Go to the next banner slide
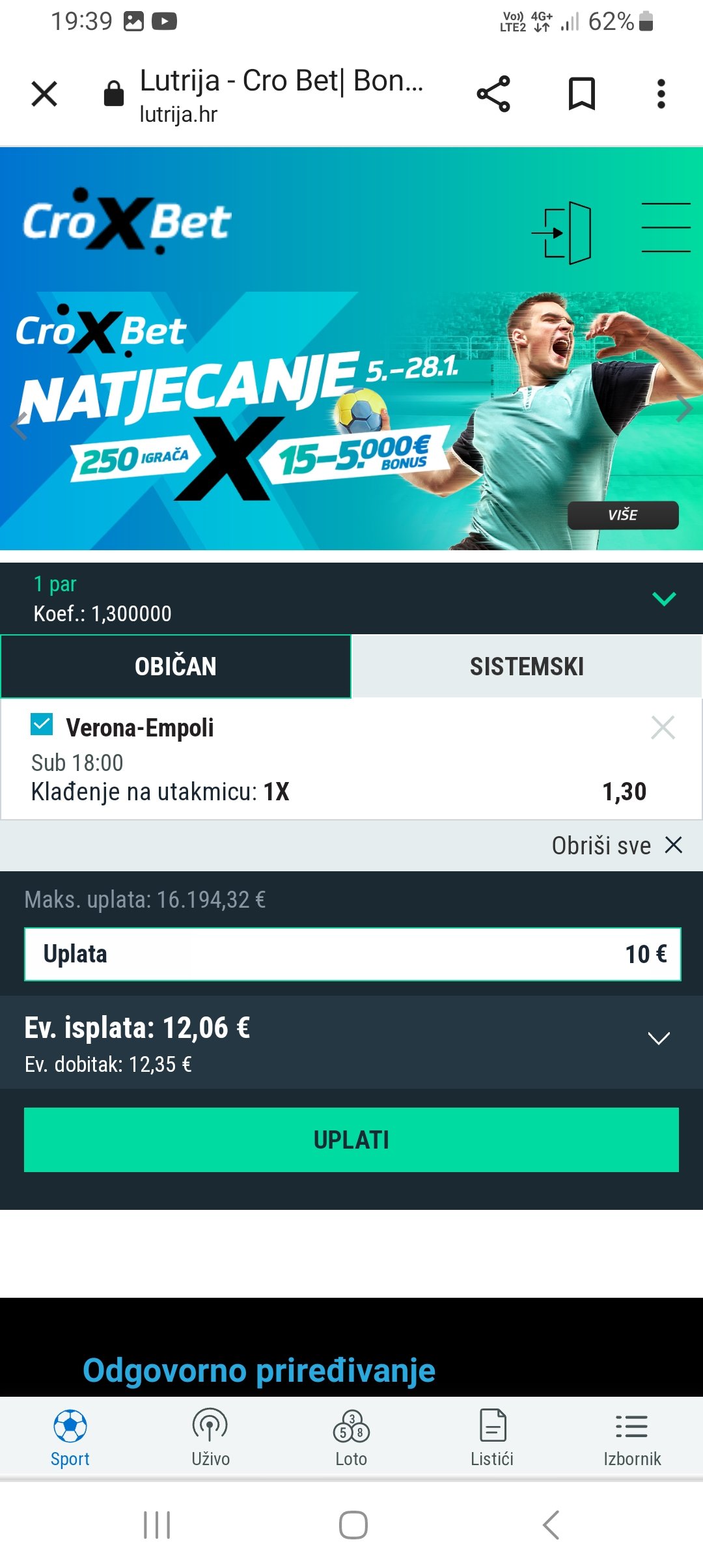The image size is (703, 1568). tap(684, 409)
